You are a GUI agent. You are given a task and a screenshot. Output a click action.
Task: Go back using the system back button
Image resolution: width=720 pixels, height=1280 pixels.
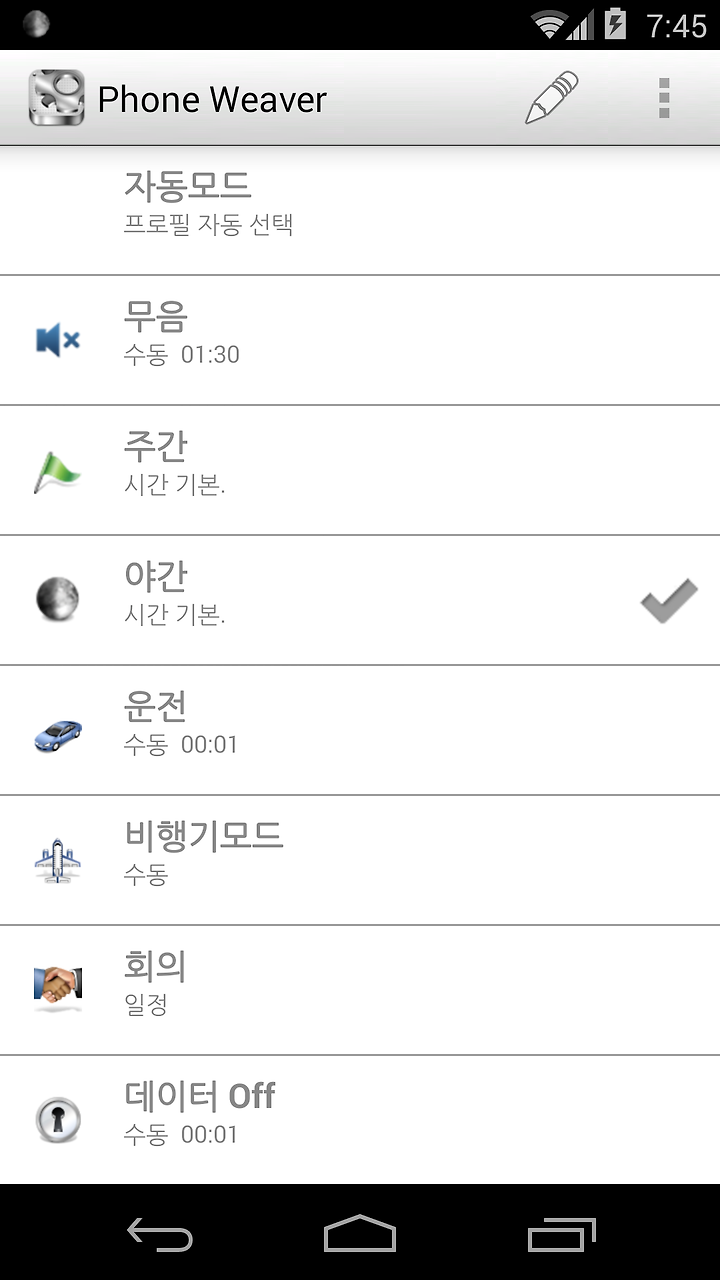pos(160,1234)
